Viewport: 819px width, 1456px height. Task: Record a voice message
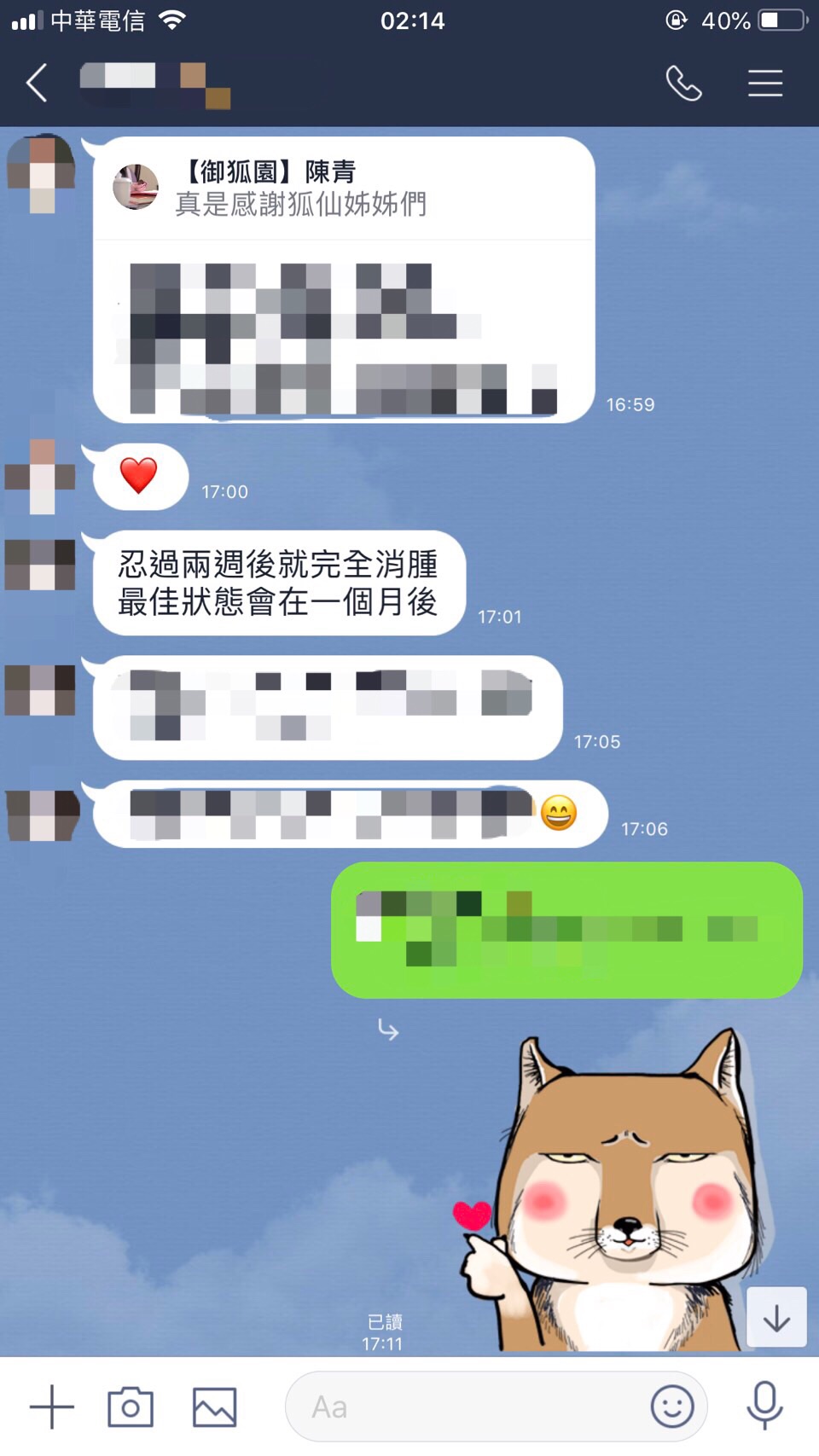pyautogui.click(x=764, y=1405)
